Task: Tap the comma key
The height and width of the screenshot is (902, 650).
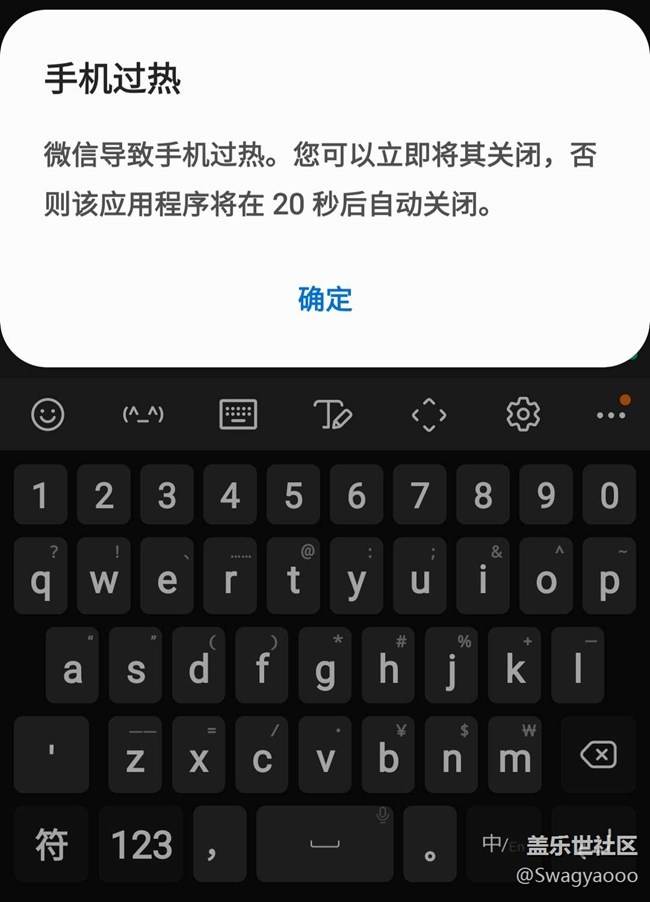Action: click(x=212, y=845)
